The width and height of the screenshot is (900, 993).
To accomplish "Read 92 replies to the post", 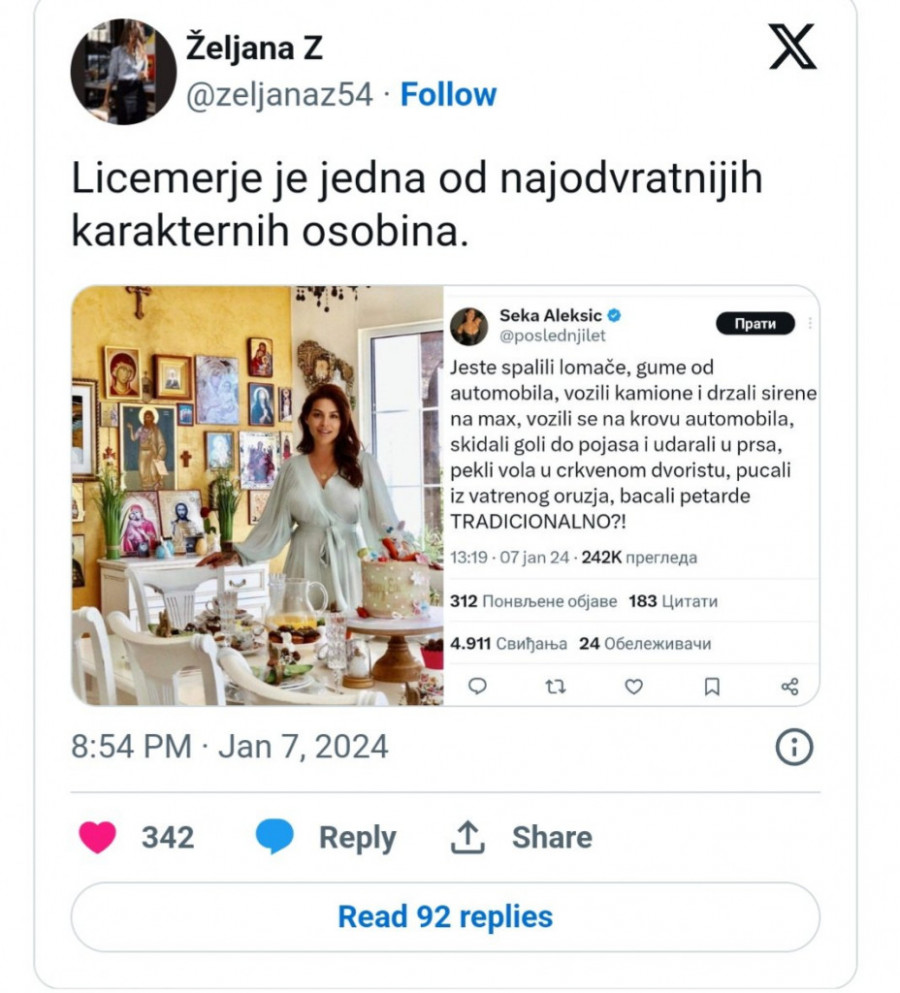I will (445, 916).
